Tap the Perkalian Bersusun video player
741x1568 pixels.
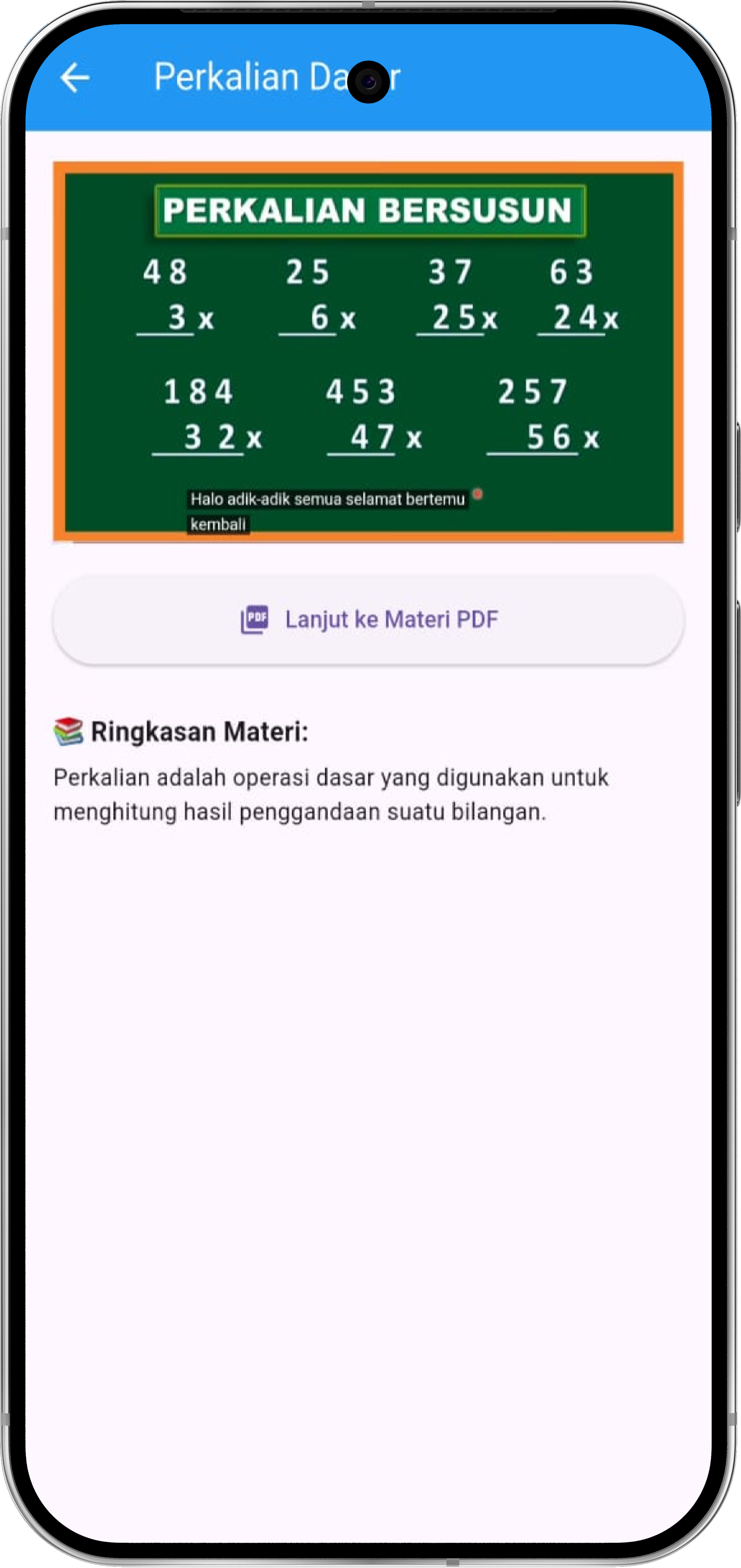point(369,352)
